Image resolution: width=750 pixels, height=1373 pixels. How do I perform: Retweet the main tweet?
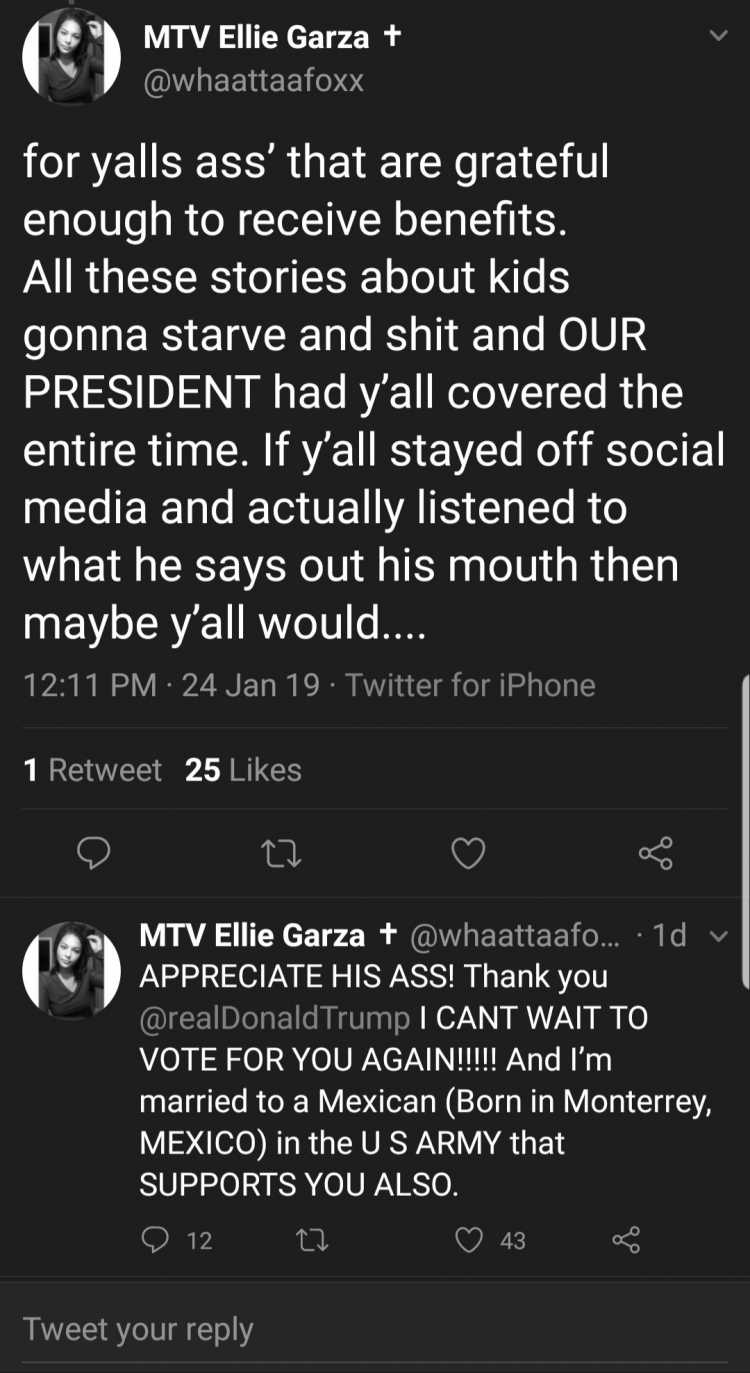pyautogui.click(x=281, y=853)
